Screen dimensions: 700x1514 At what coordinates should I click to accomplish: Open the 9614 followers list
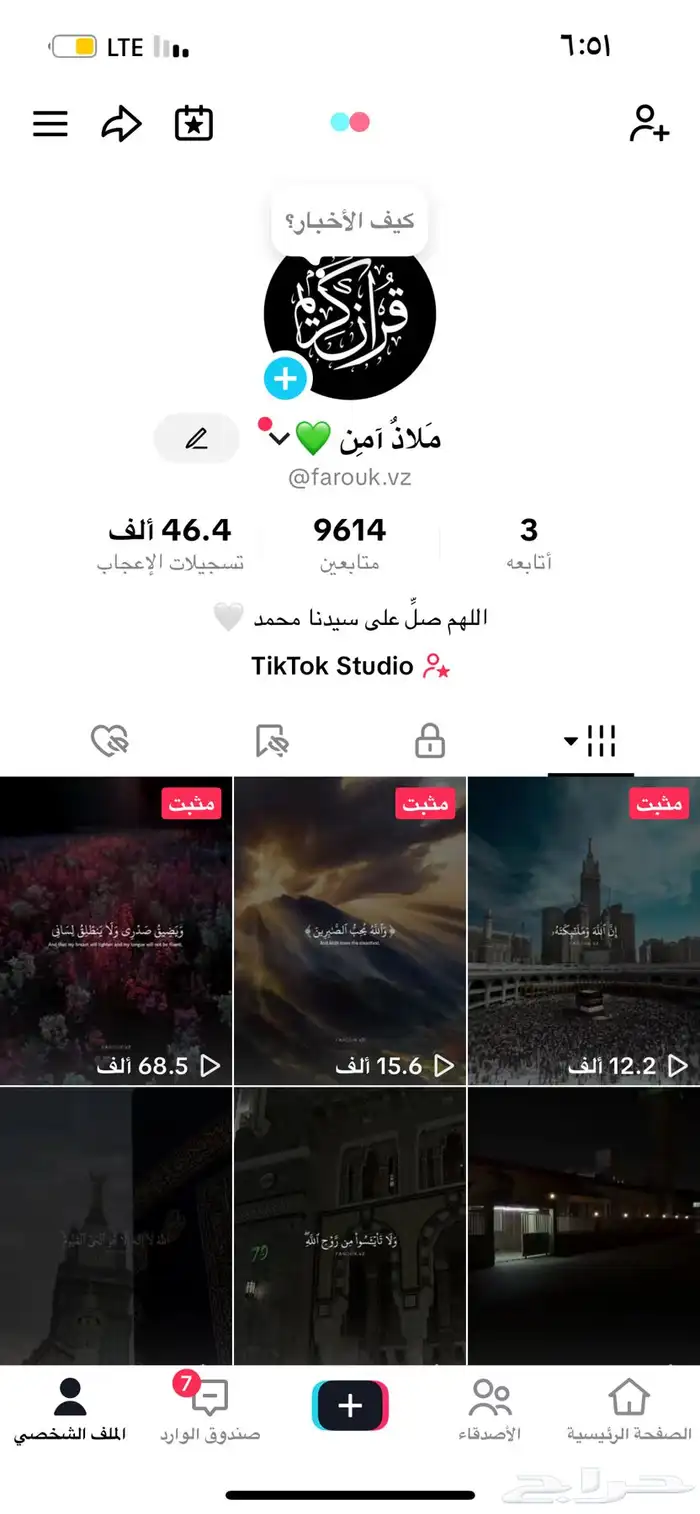tap(349, 543)
